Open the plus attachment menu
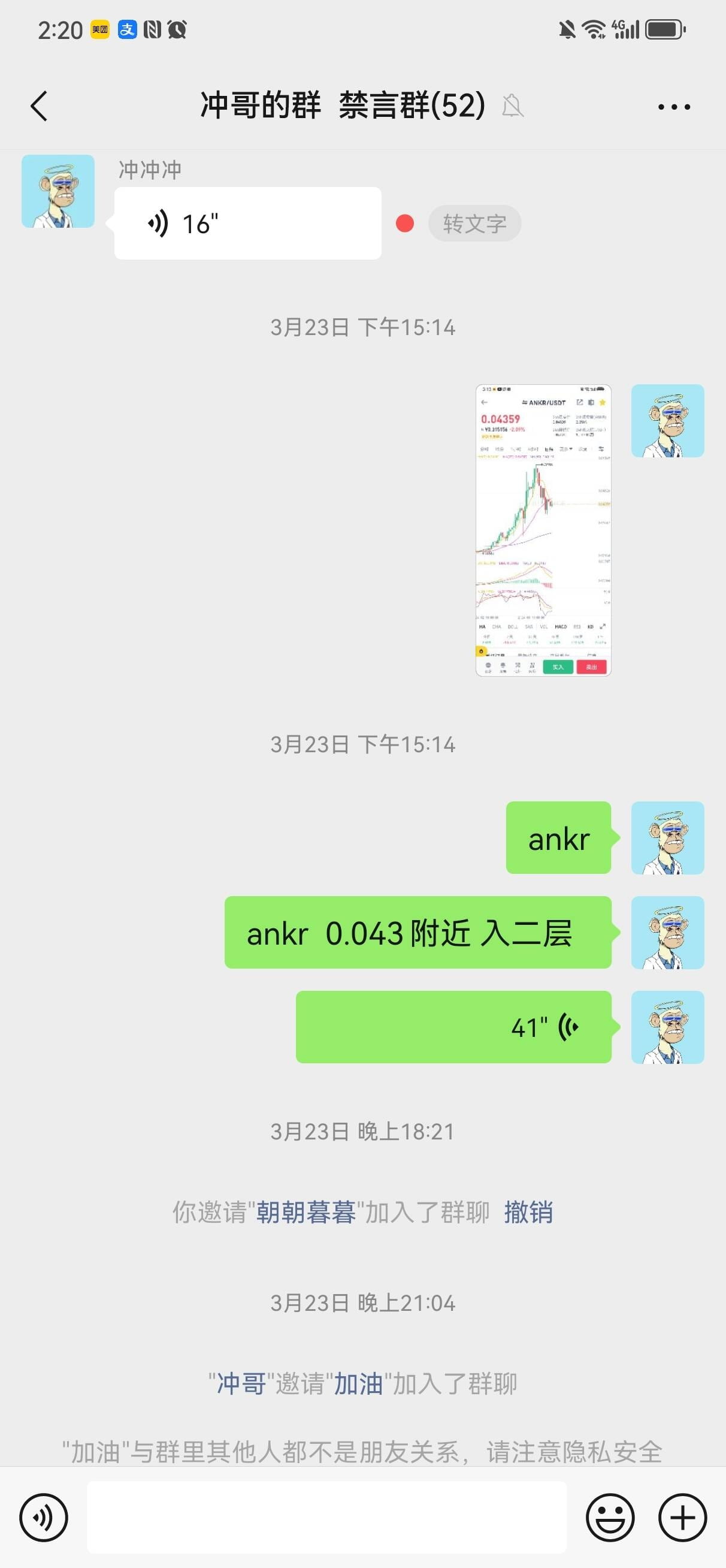 (x=682, y=1517)
